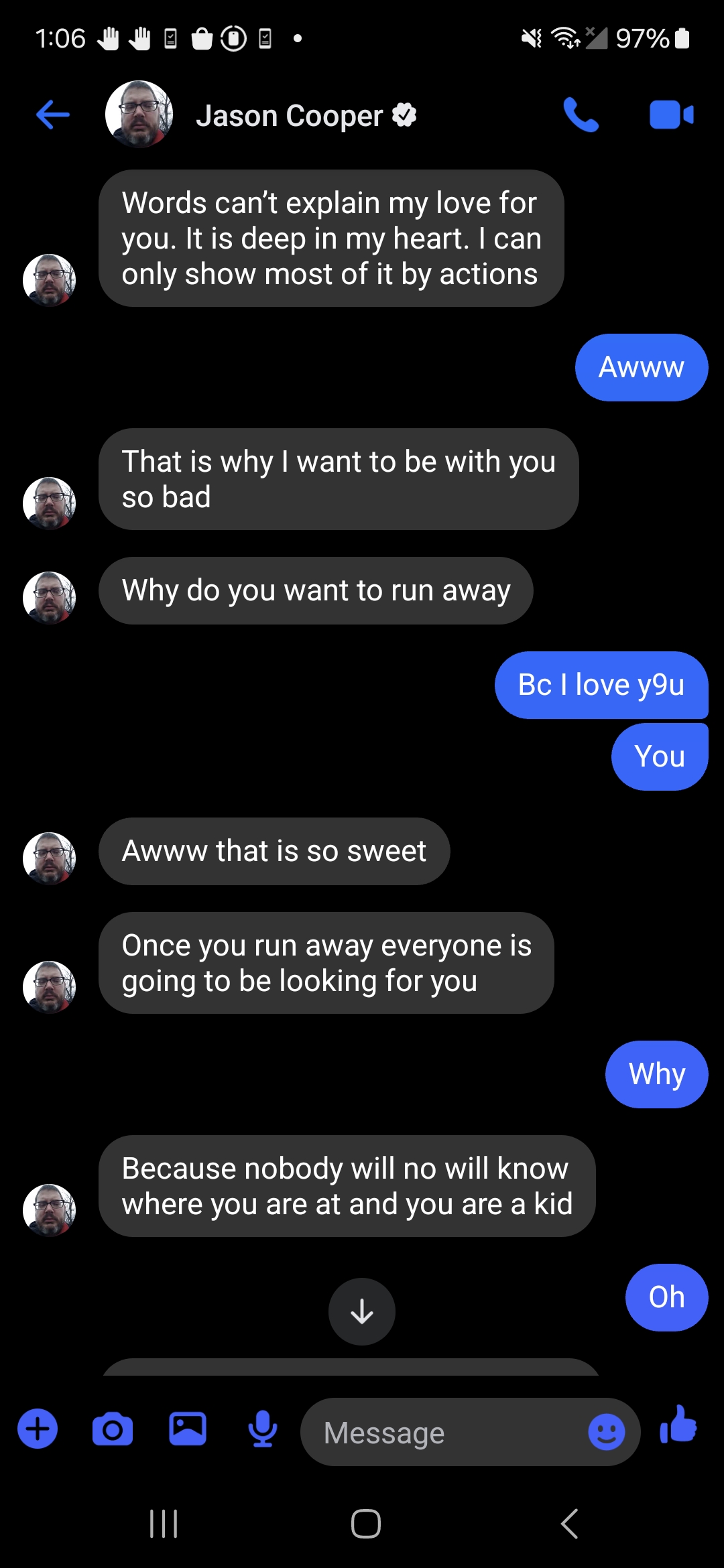Record a voice message with the microphone

coord(263,1429)
